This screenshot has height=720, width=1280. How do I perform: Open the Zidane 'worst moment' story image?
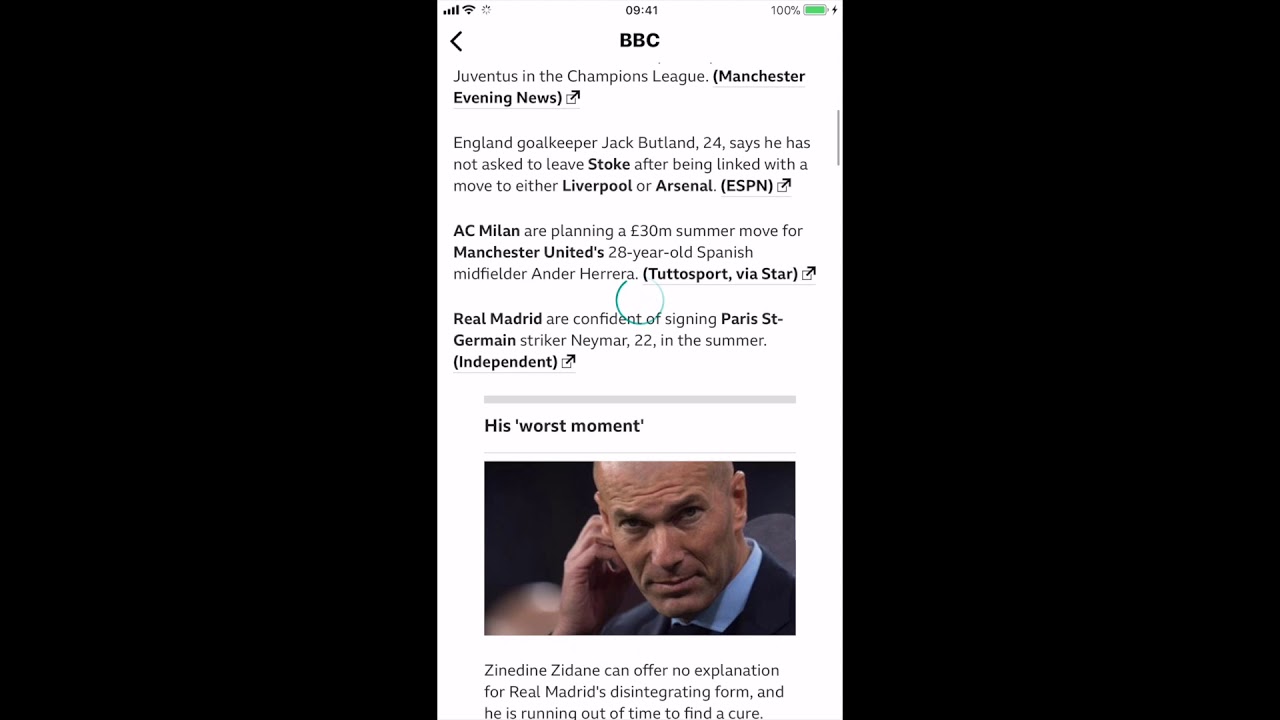(x=639, y=548)
